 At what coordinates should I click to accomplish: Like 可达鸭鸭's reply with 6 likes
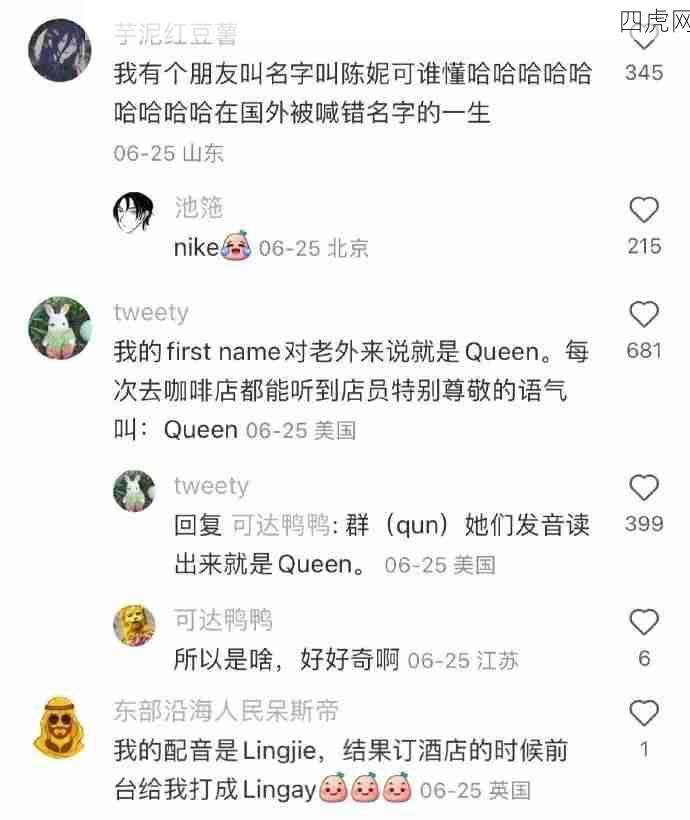click(644, 622)
